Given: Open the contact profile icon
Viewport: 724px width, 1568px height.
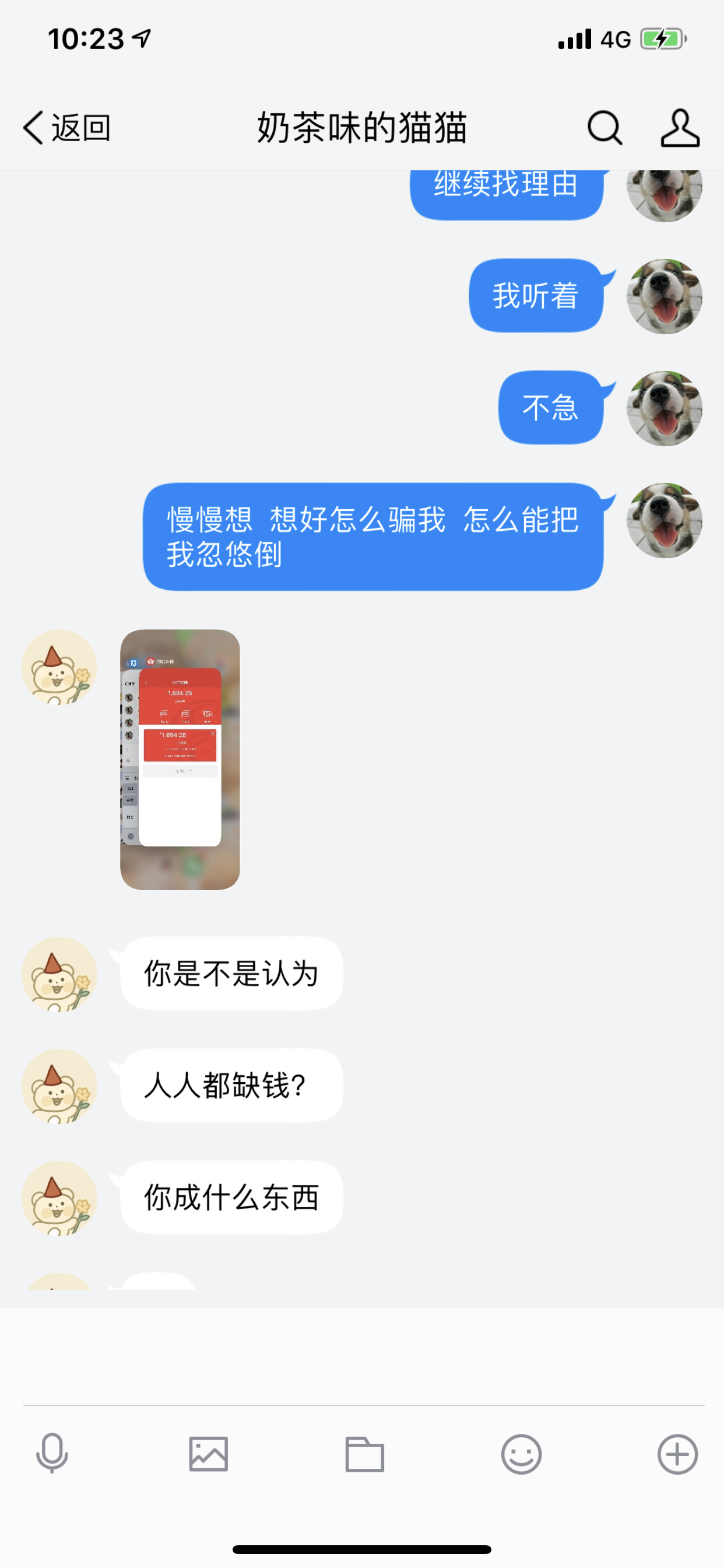Looking at the screenshot, I should (x=680, y=128).
